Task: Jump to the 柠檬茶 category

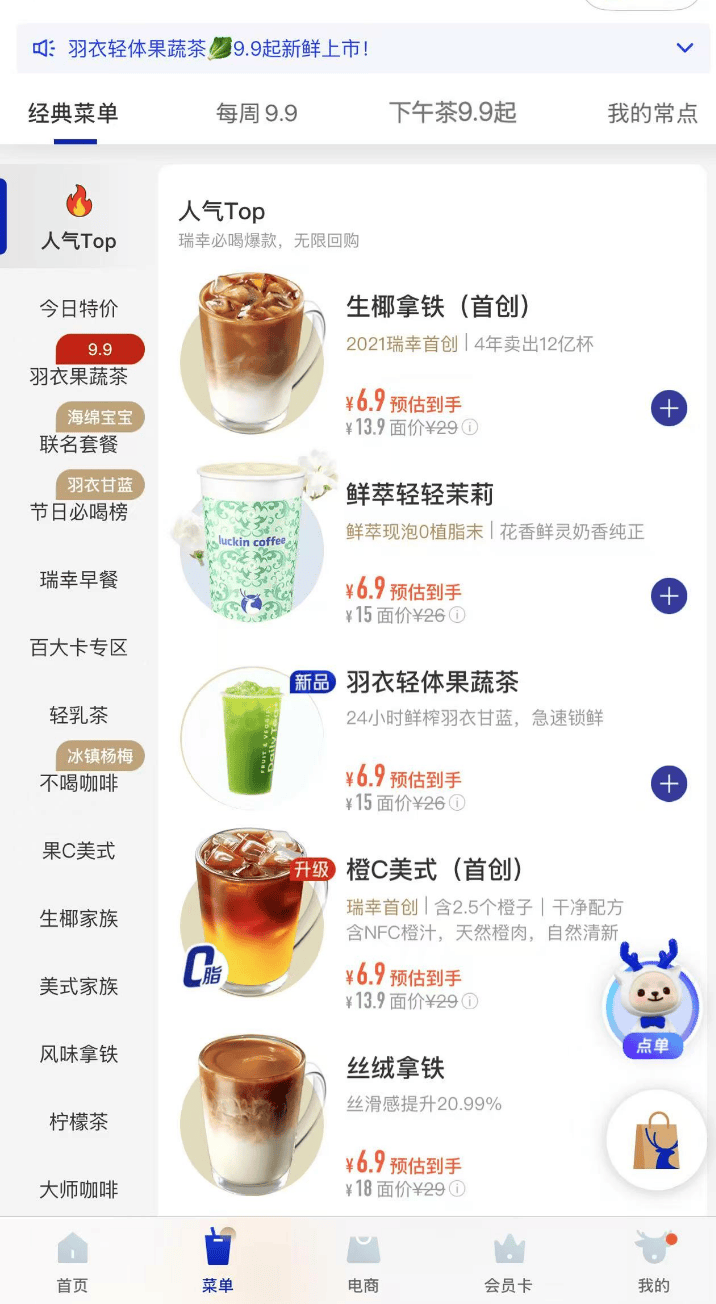Action: [x=79, y=1121]
